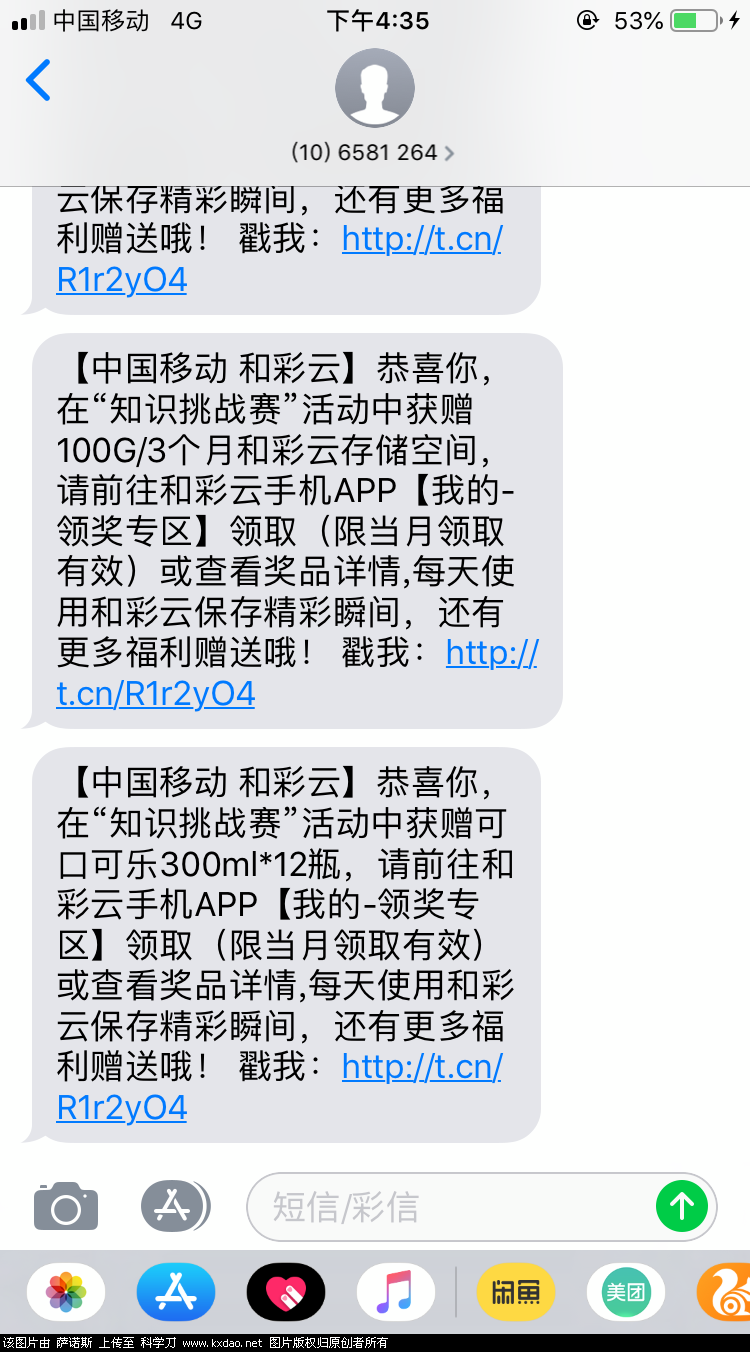
Task: Tap the orientation lock icon in status bar
Action: (x=588, y=20)
